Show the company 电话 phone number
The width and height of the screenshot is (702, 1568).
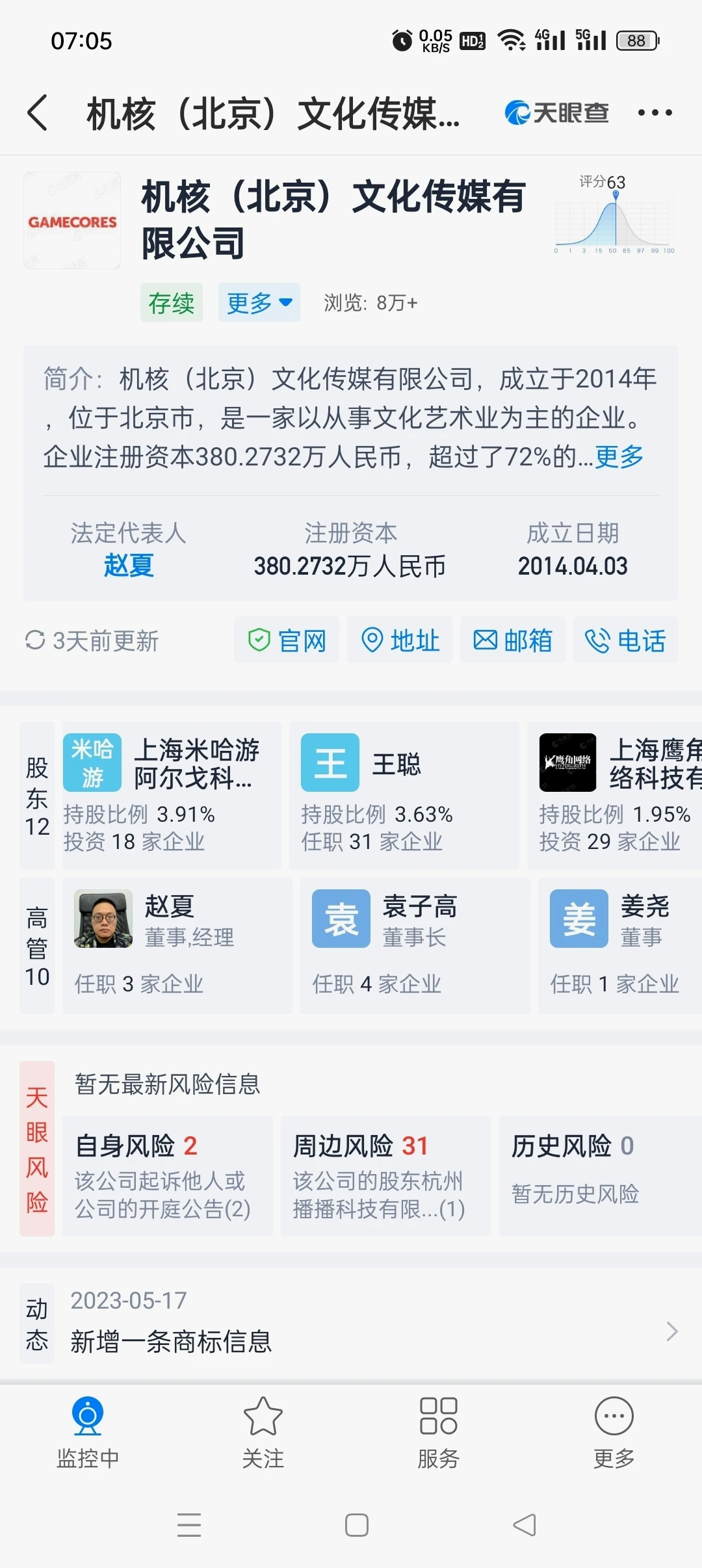click(x=625, y=640)
